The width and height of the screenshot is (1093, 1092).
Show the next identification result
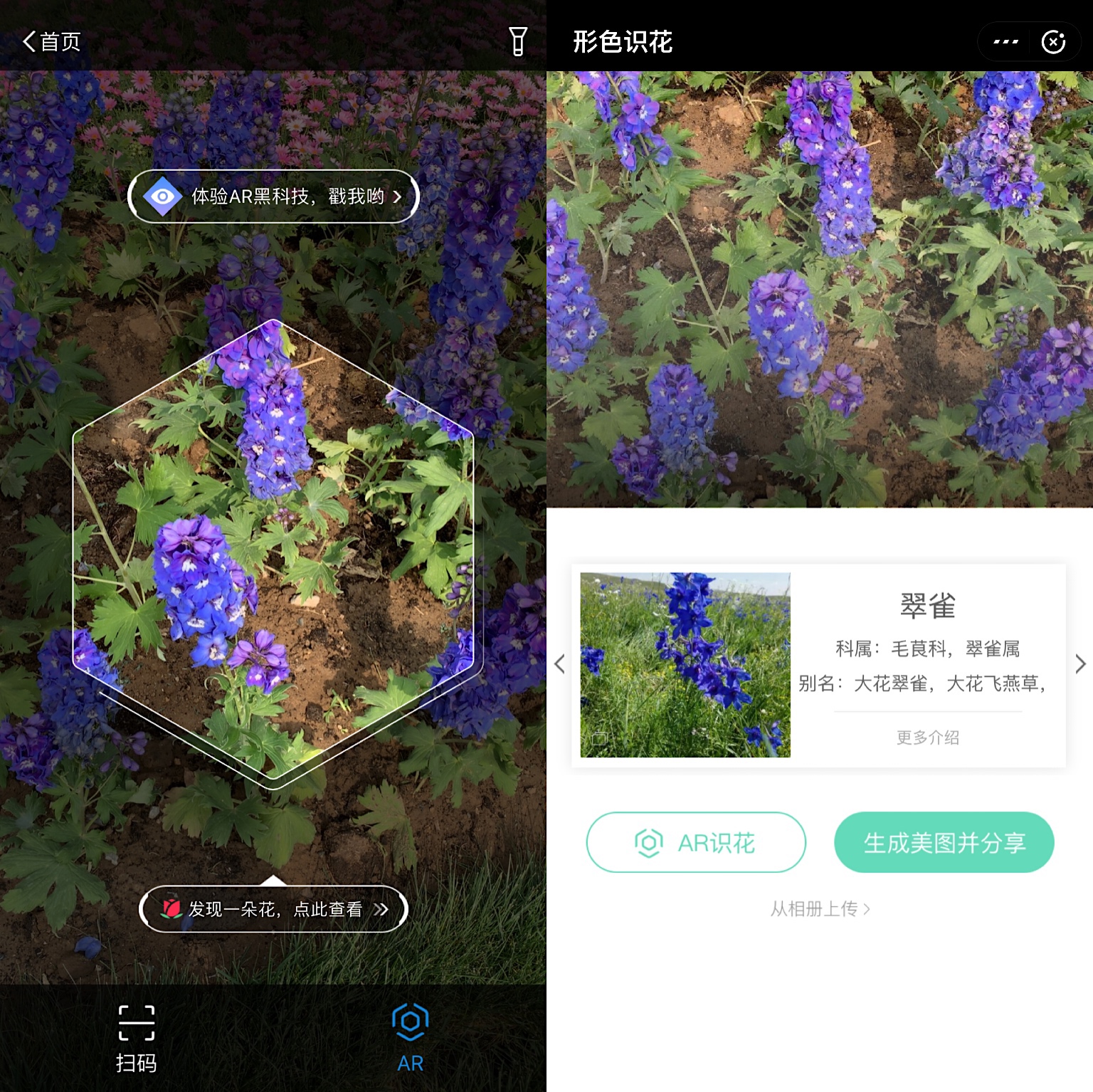click(1079, 664)
